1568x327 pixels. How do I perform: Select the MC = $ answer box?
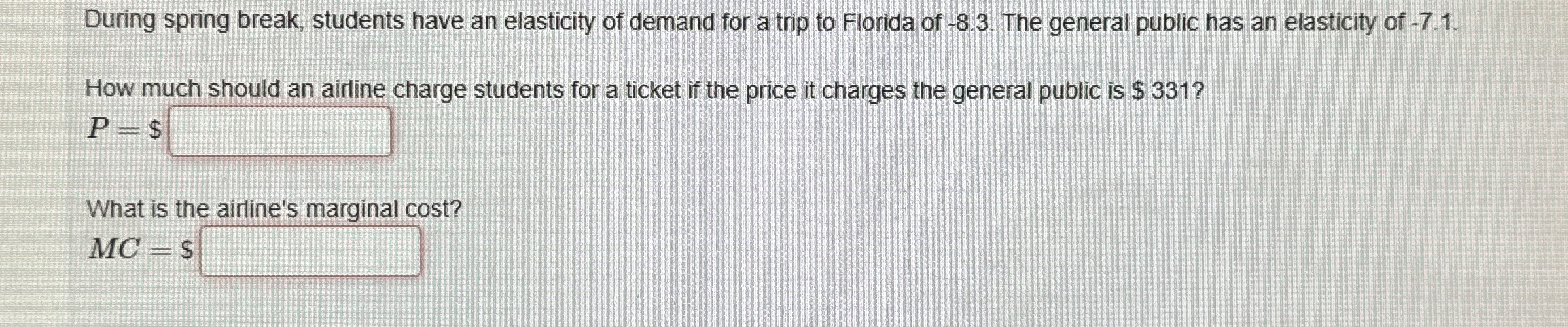coord(310,251)
